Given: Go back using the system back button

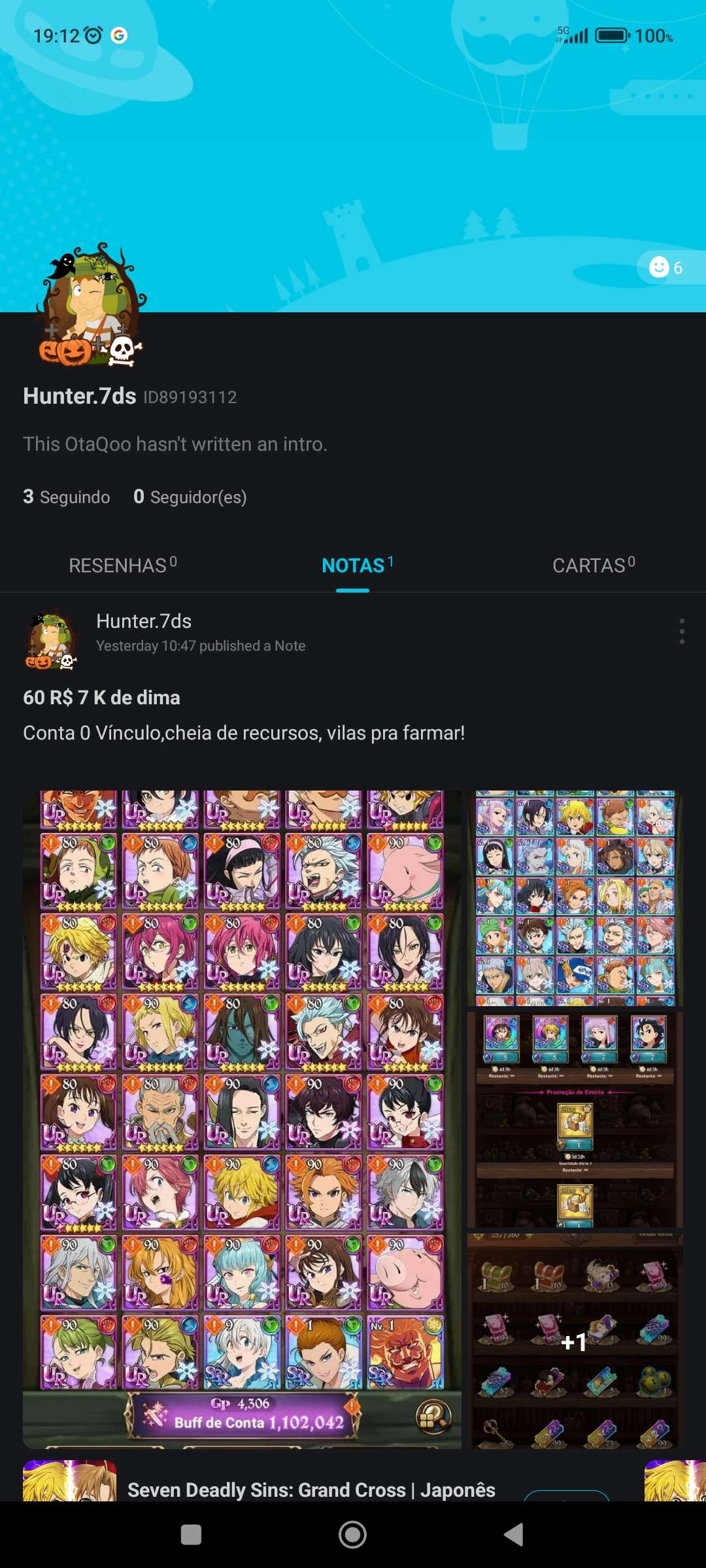Looking at the screenshot, I should point(514,1535).
